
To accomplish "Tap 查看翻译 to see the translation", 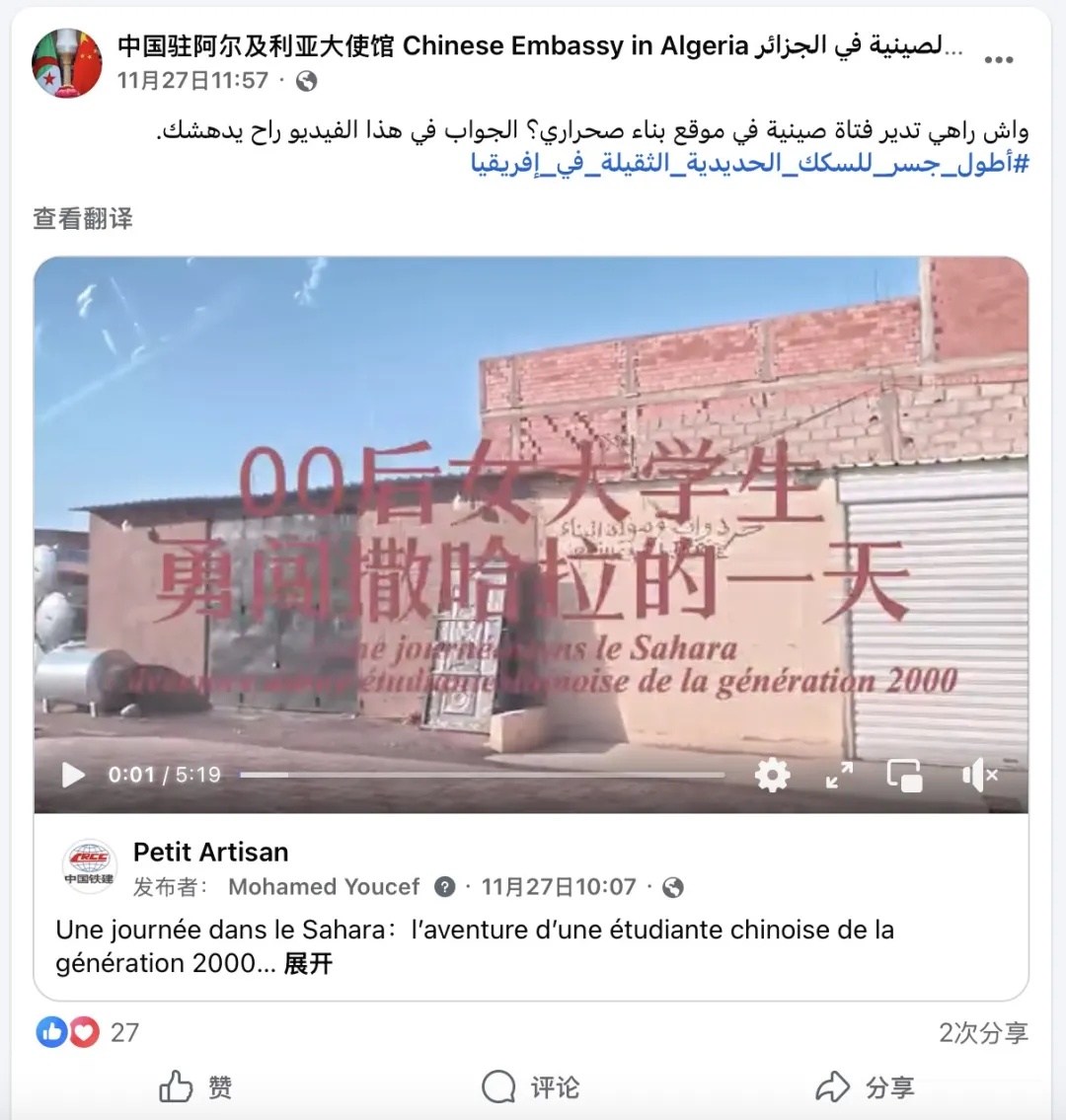I will 83,218.
